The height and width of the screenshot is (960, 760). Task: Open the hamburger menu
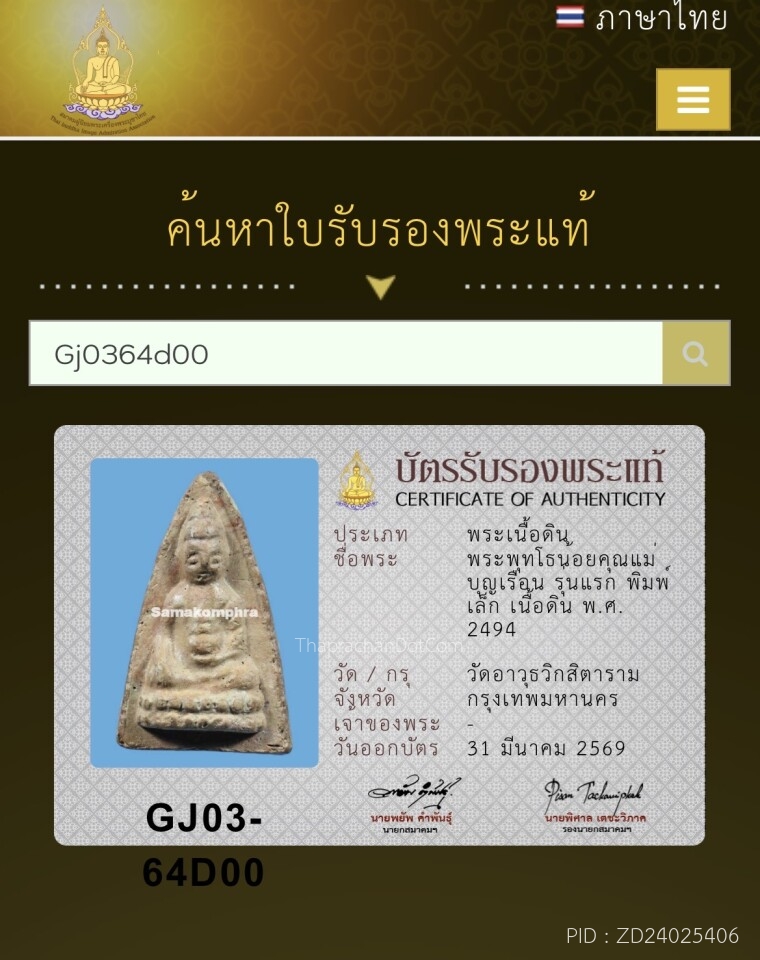coord(693,99)
